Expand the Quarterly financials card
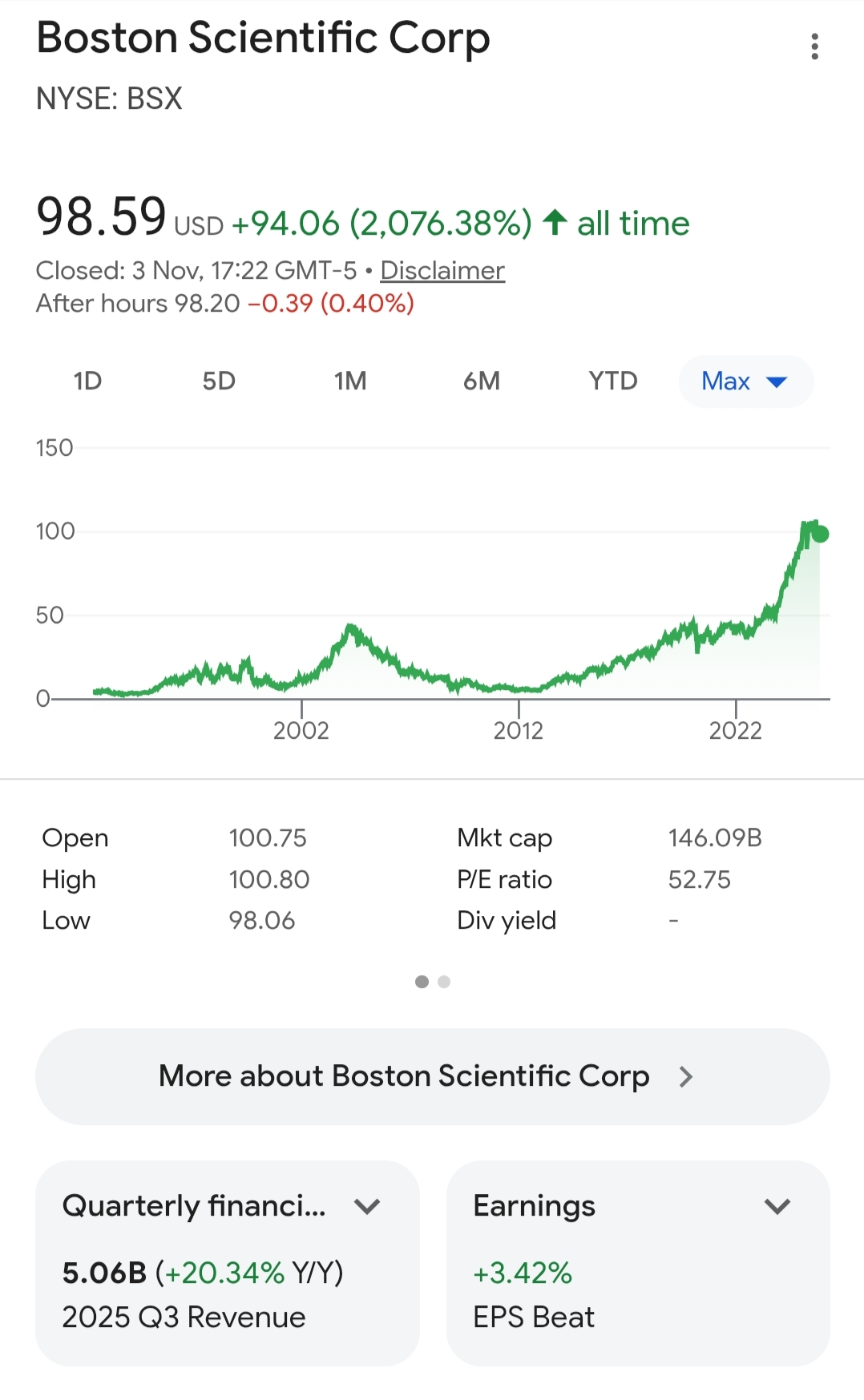Image resolution: width=864 pixels, height=1400 pixels. tap(228, 1263)
